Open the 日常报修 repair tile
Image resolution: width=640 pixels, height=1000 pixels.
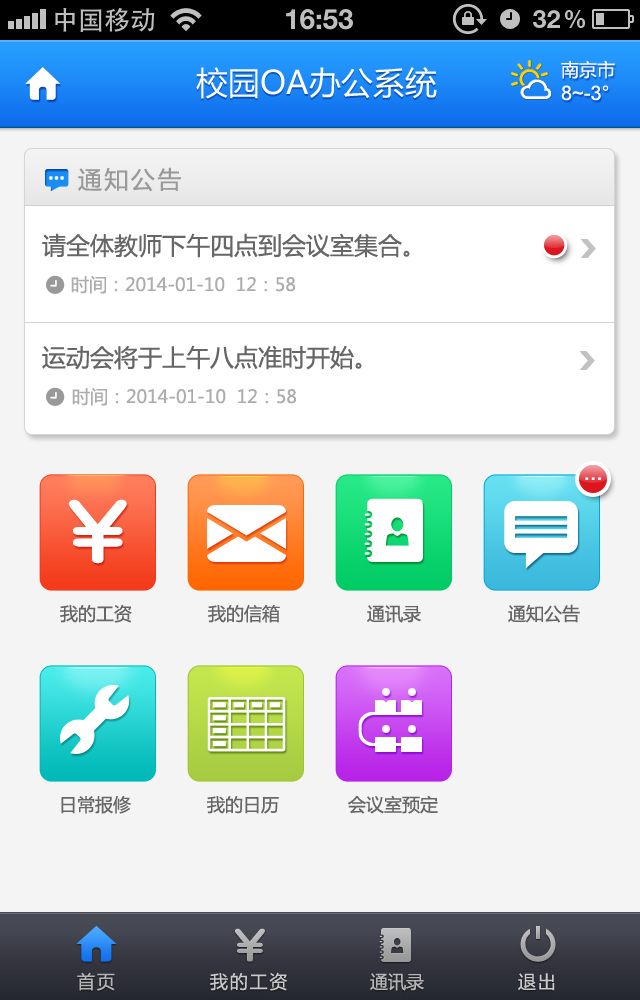(x=97, y=724)
